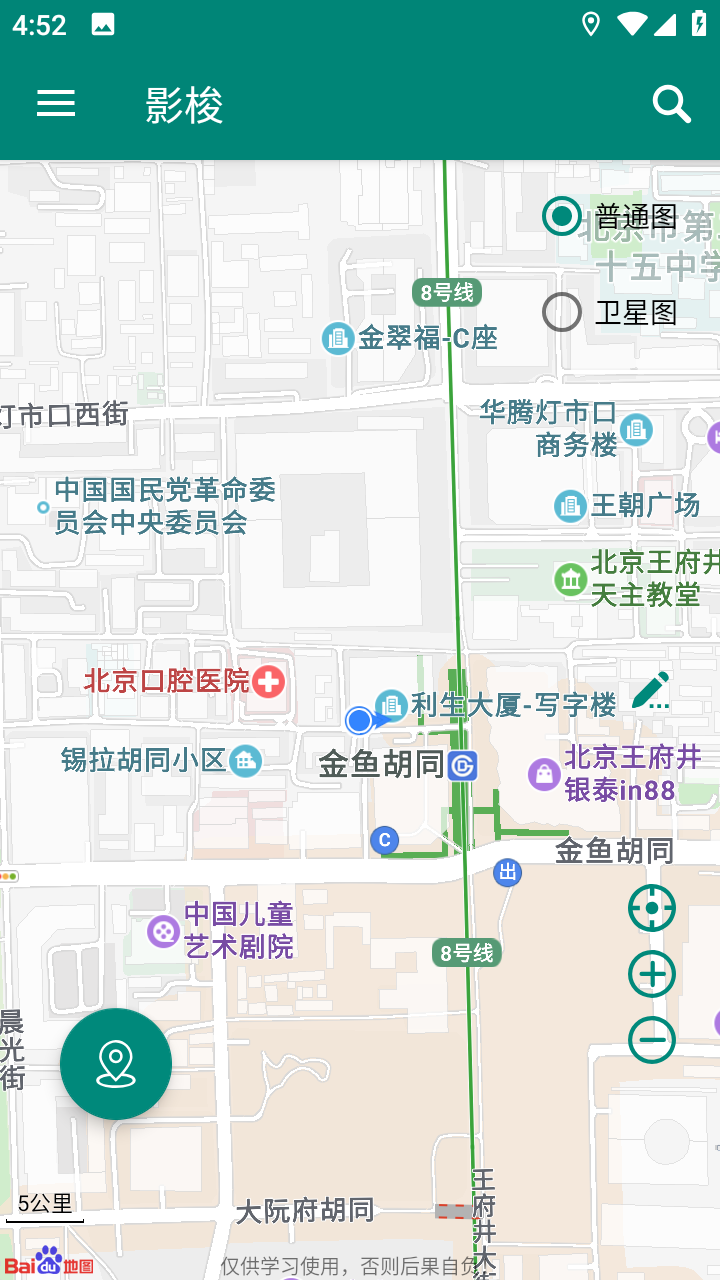
Task: Click the hospital cross icon for 北京口腔医院
Action: [x=268, y=681]
